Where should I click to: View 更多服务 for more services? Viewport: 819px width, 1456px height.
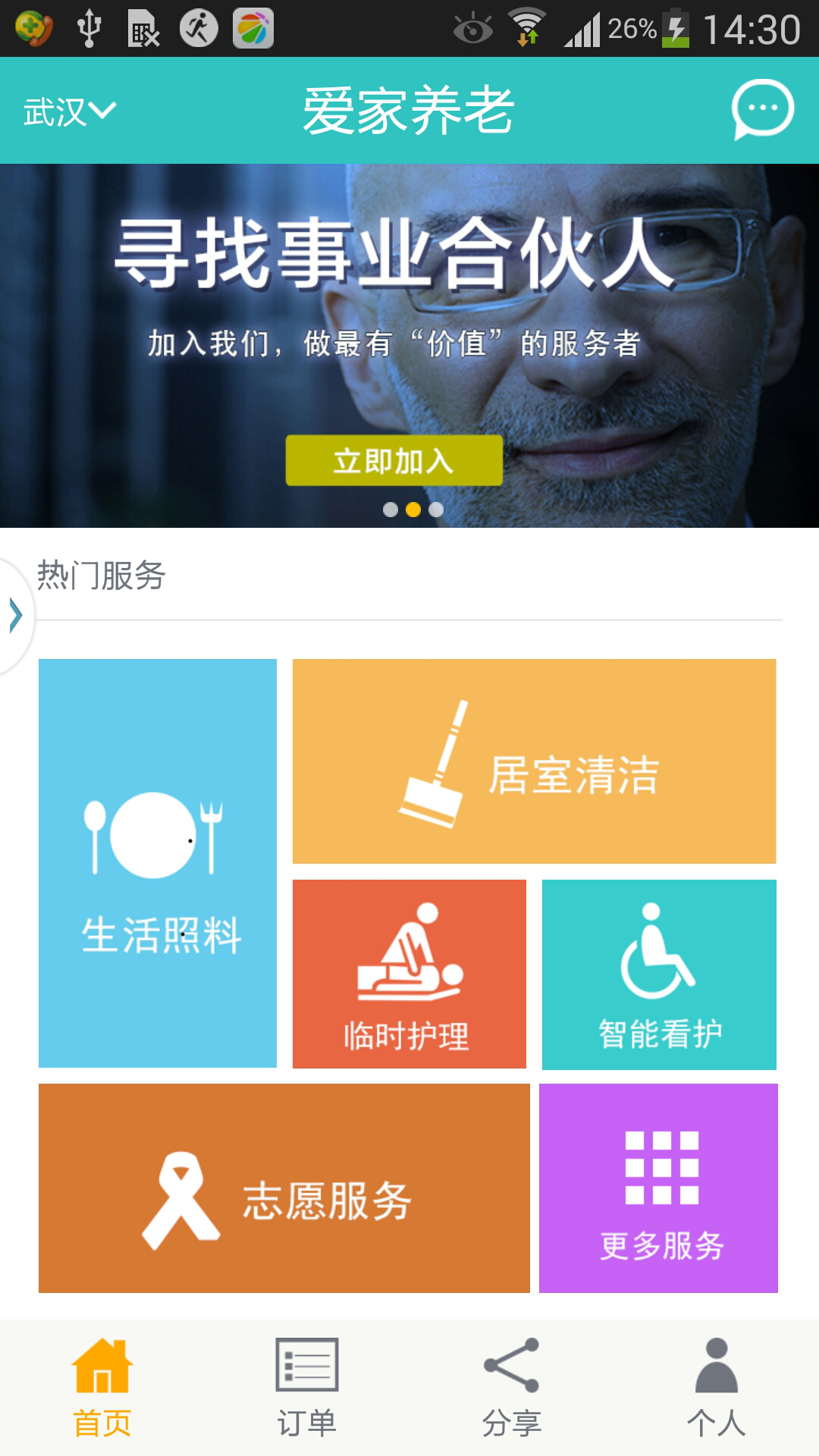(658, 1188)
